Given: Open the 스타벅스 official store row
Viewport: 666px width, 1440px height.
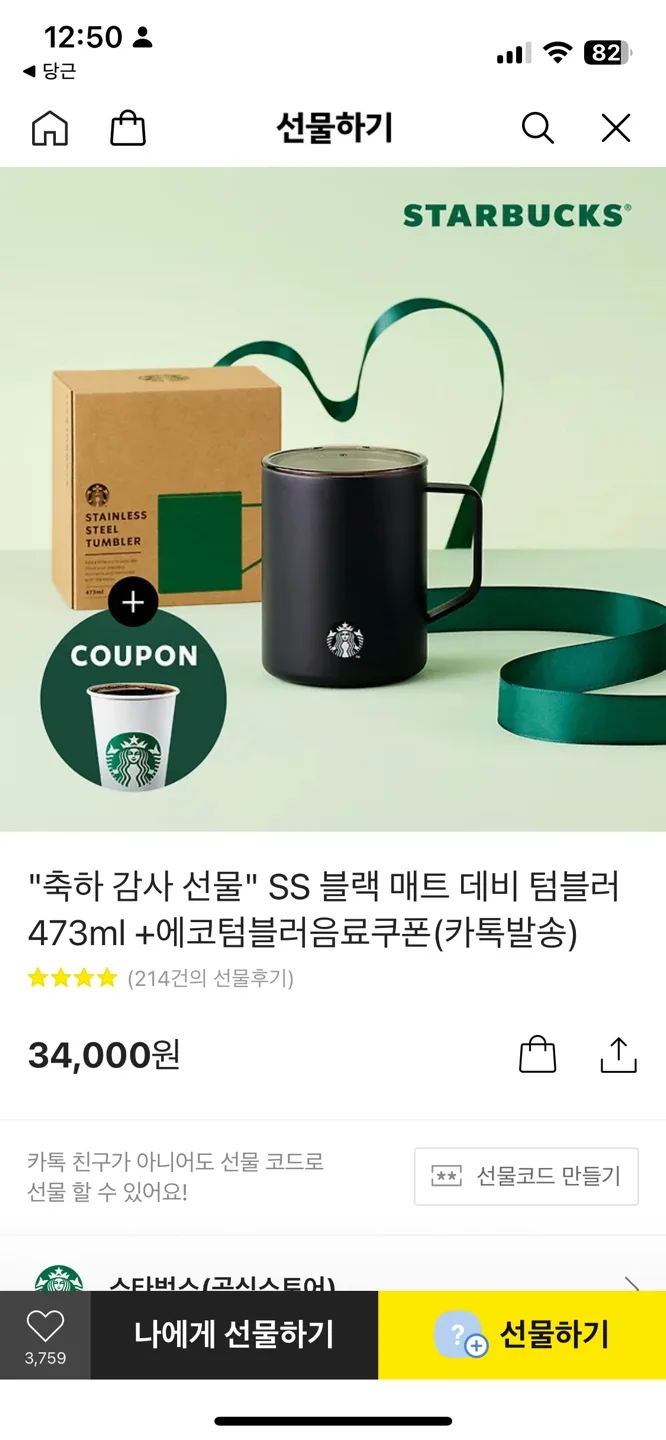Looking at the screenshot, I should point(333,1279).
